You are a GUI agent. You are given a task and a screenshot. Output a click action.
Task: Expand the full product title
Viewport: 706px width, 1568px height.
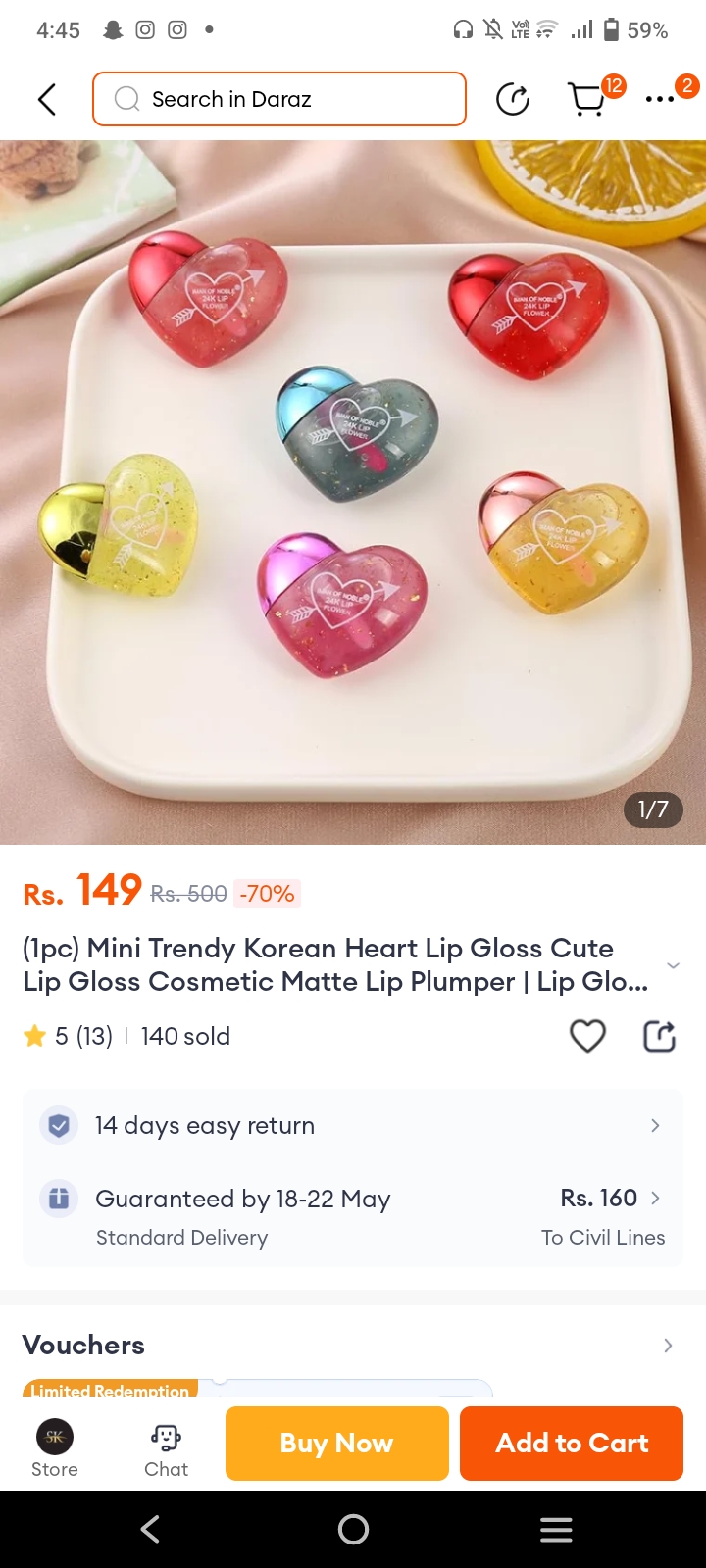[x=673, y=965]
